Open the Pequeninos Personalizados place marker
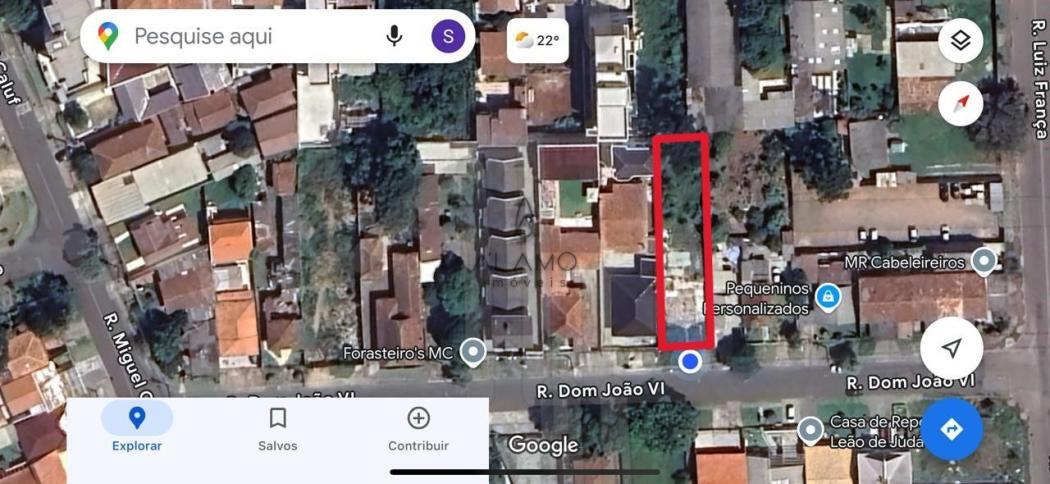Image resolution: width=1050 pixels, height=484 pixels. point(828,297)
